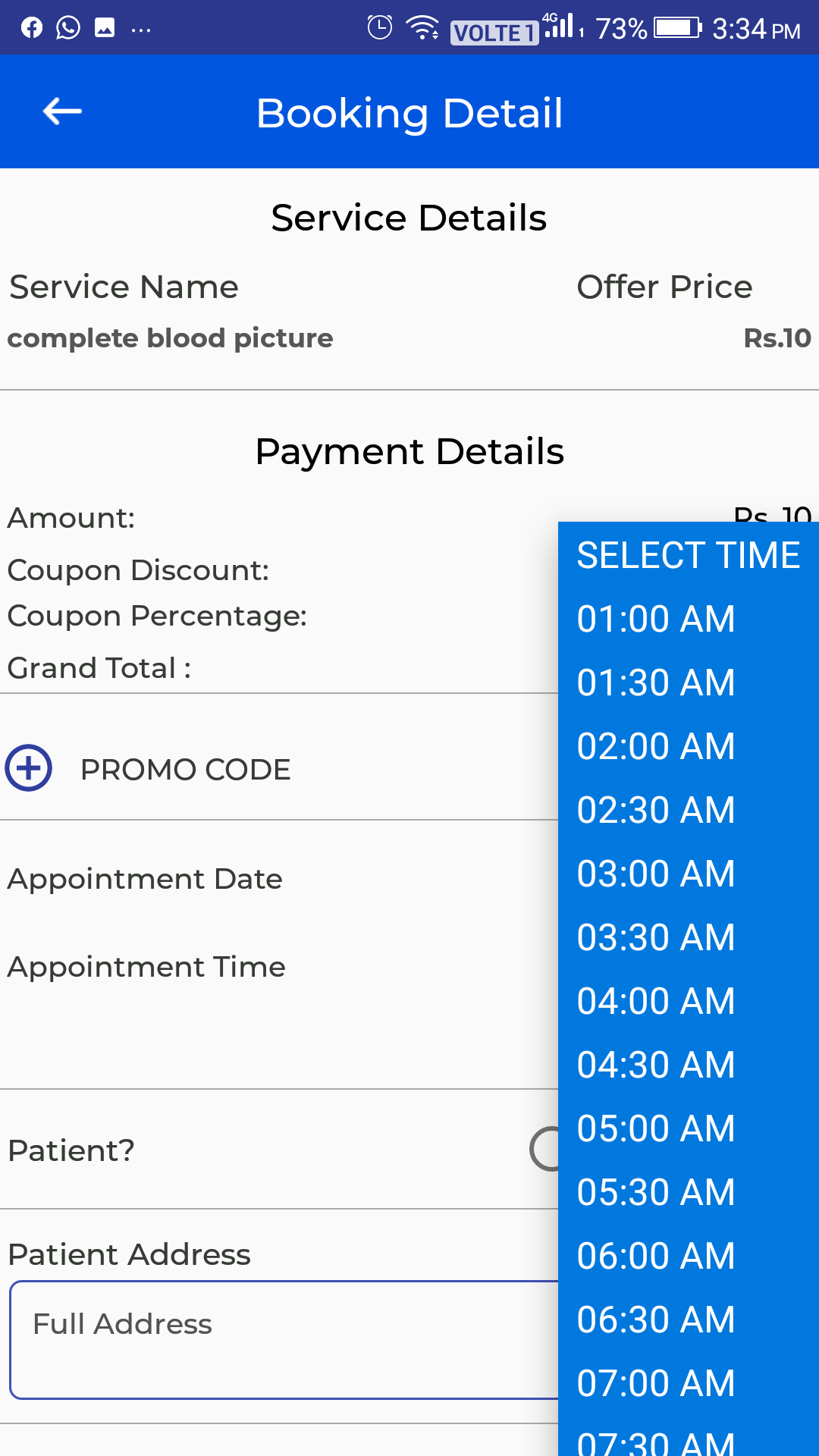Image resolution: width=819 pixels, height=1456 pixels.
Task: Pick 03:30 AM slot
Action: tap(689, 937)
